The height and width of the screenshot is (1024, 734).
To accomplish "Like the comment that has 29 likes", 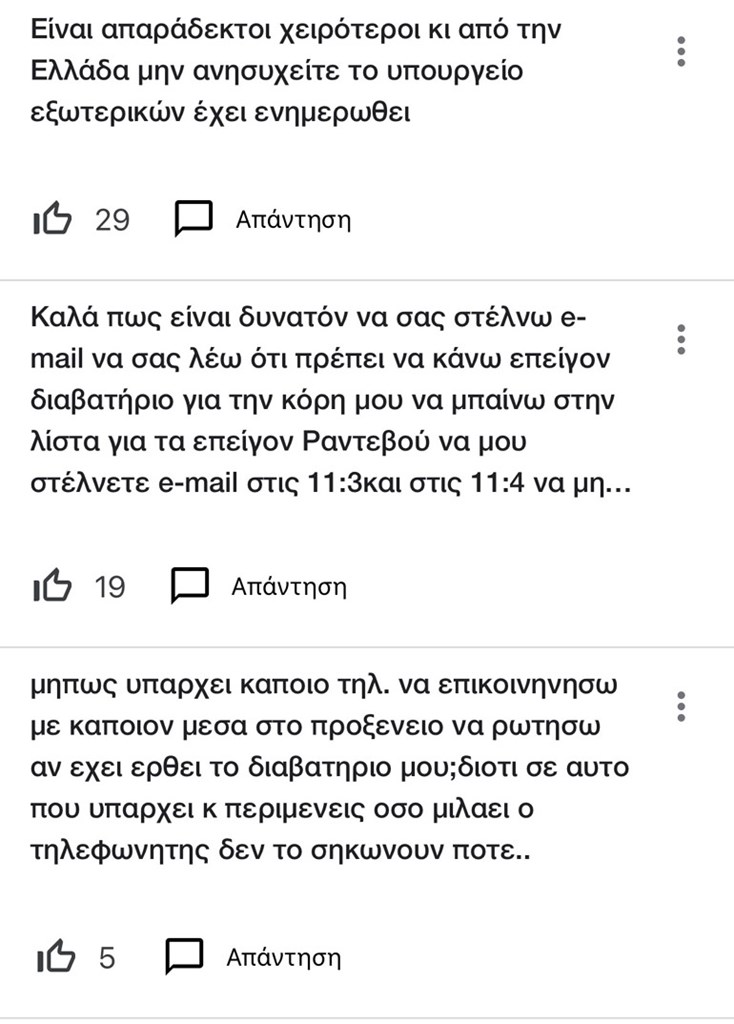I will coord(54,219).
